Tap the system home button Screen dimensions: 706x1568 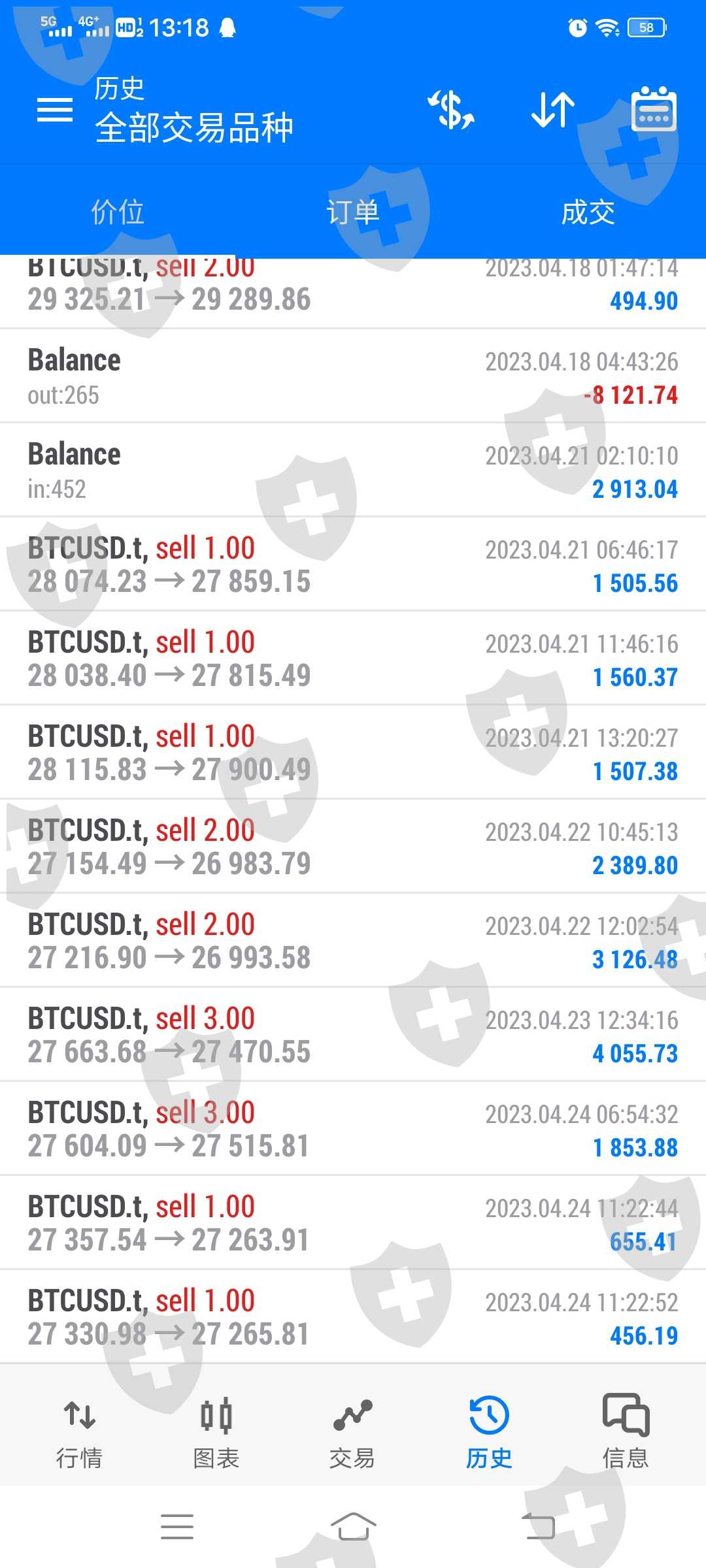[353, 1527]
